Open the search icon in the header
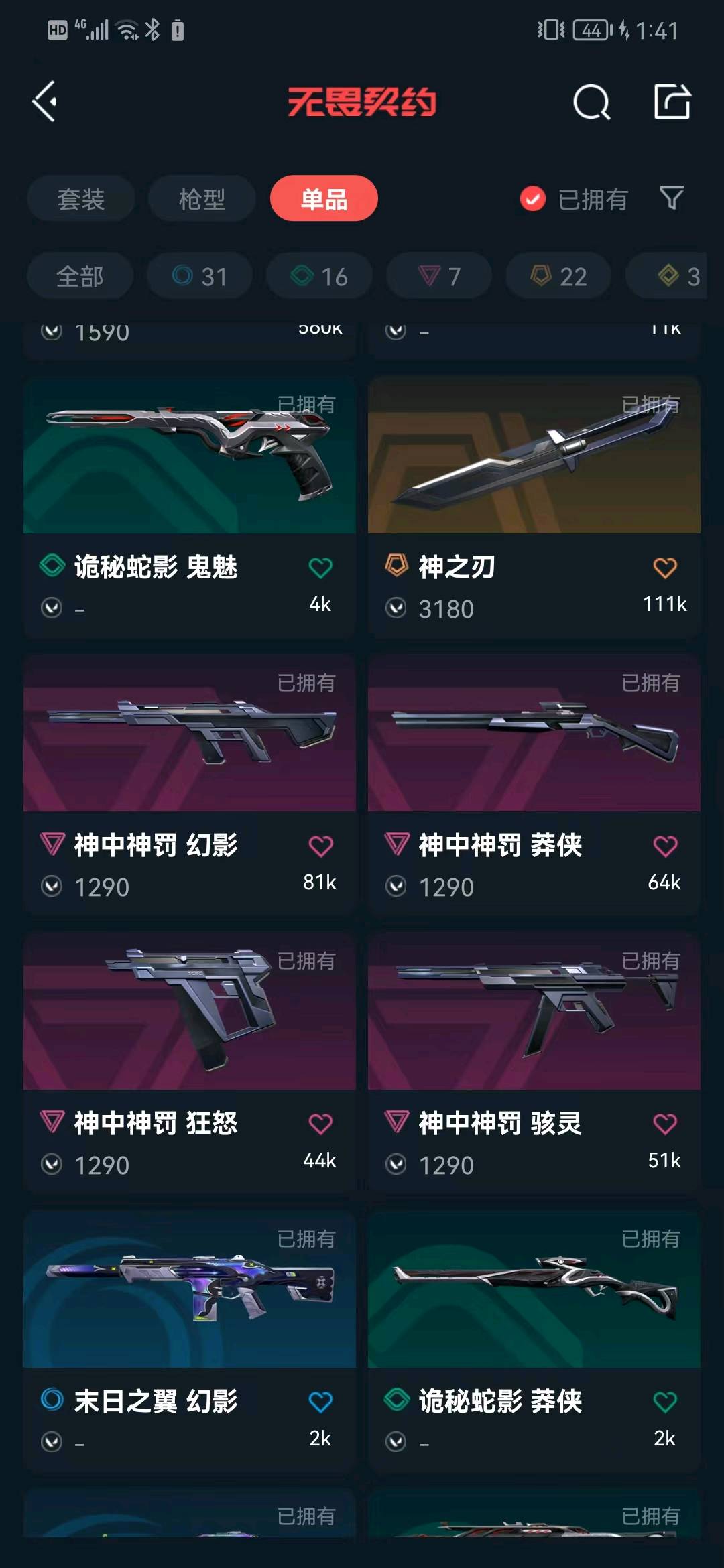This screenshot has width=724, height=1568. (x=591, y=103)
